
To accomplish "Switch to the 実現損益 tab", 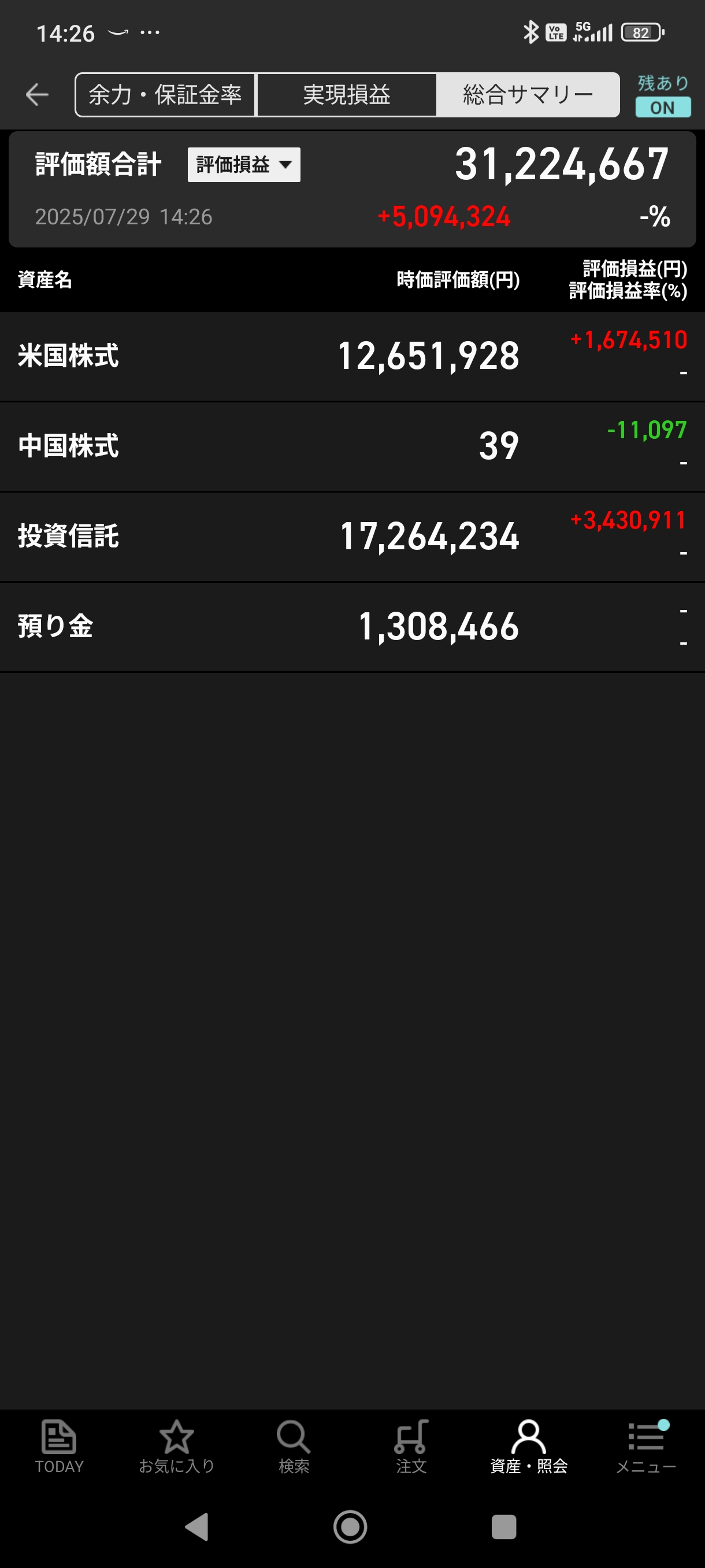I will tap(347, 94).
